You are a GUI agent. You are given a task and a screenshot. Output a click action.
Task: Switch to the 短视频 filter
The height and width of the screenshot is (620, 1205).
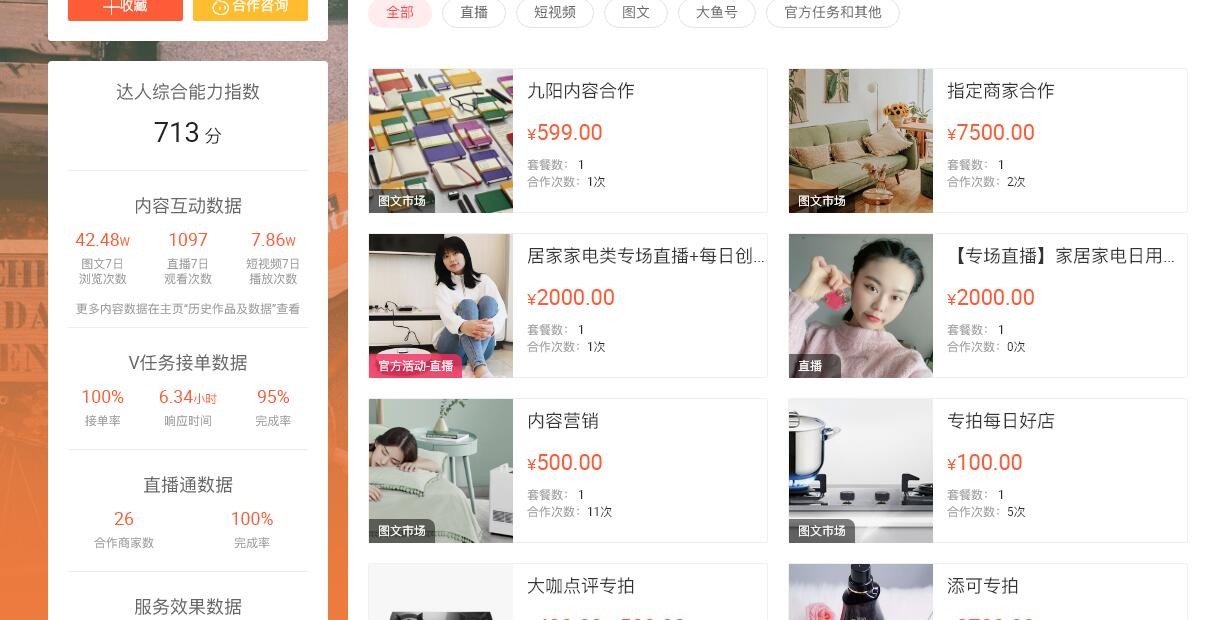(555, 13)
